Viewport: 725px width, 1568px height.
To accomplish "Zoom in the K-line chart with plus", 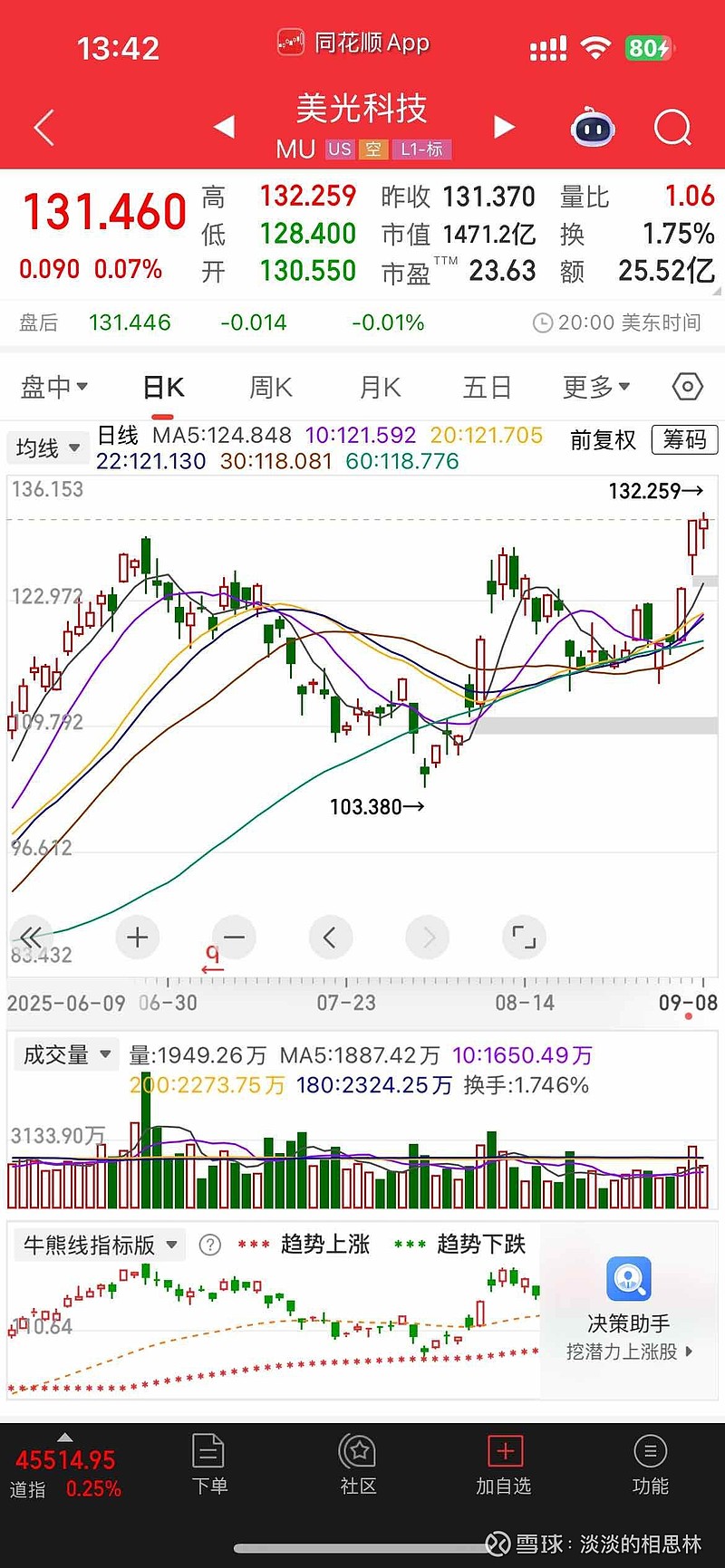I will point(138,938).
